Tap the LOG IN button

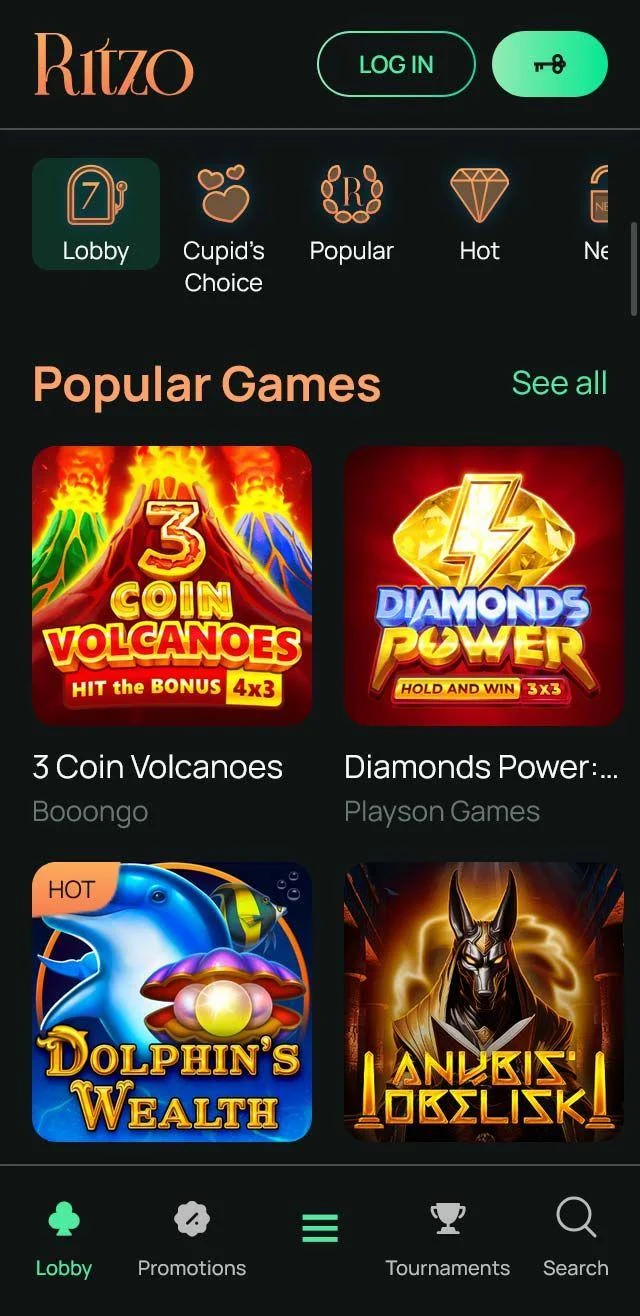396,64
